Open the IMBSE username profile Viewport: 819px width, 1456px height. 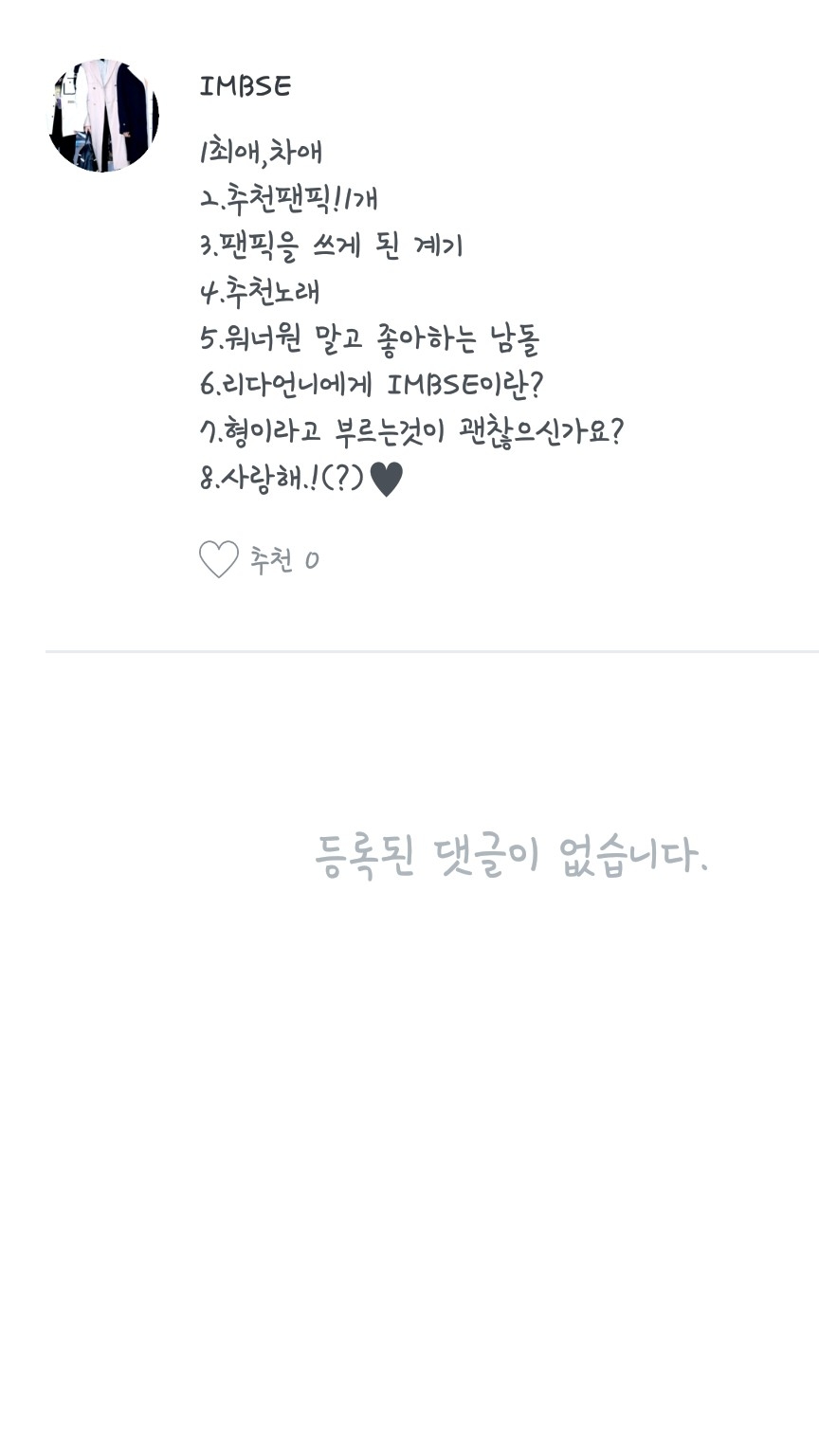pyautogui.click(x=246, y=86)
